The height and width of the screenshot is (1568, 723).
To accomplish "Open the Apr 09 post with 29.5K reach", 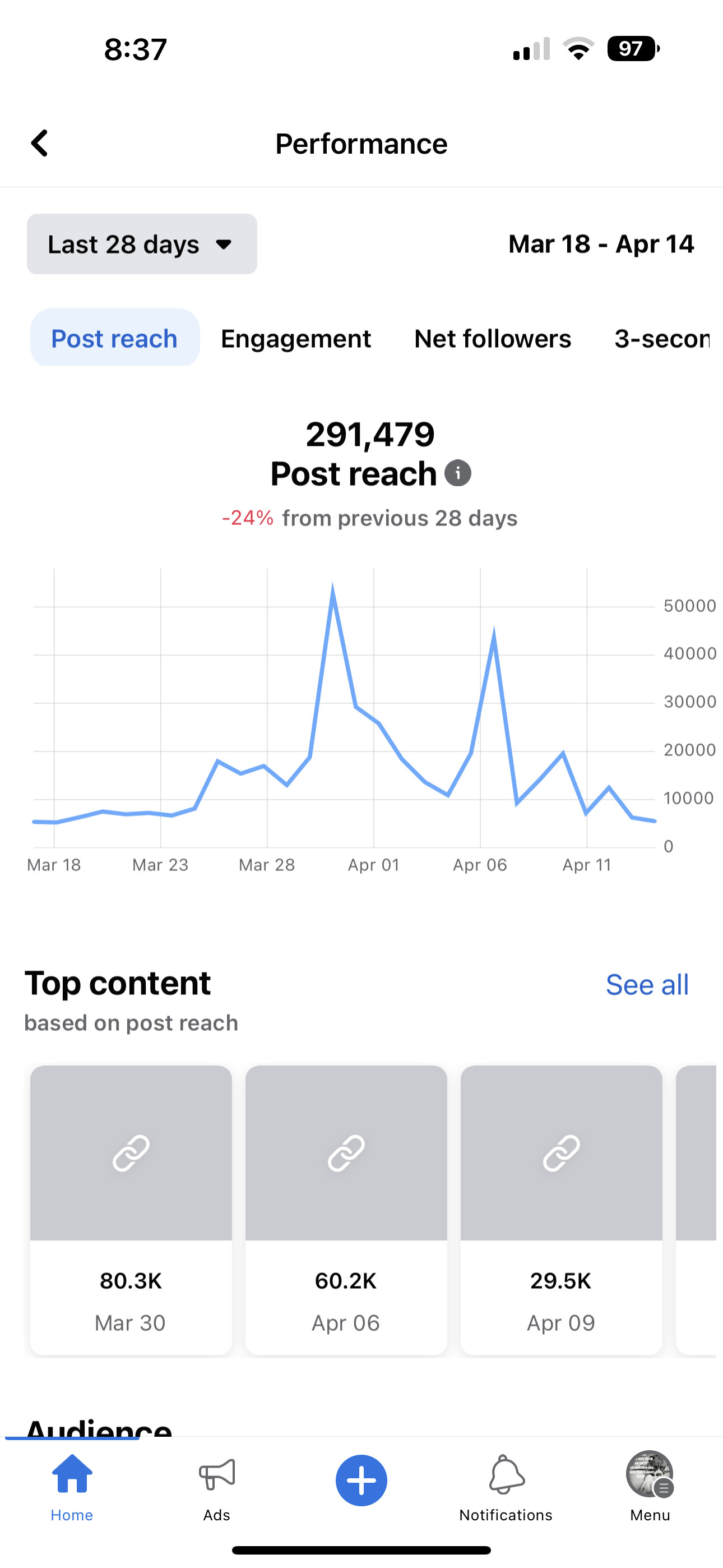I will click(561, 1210).
